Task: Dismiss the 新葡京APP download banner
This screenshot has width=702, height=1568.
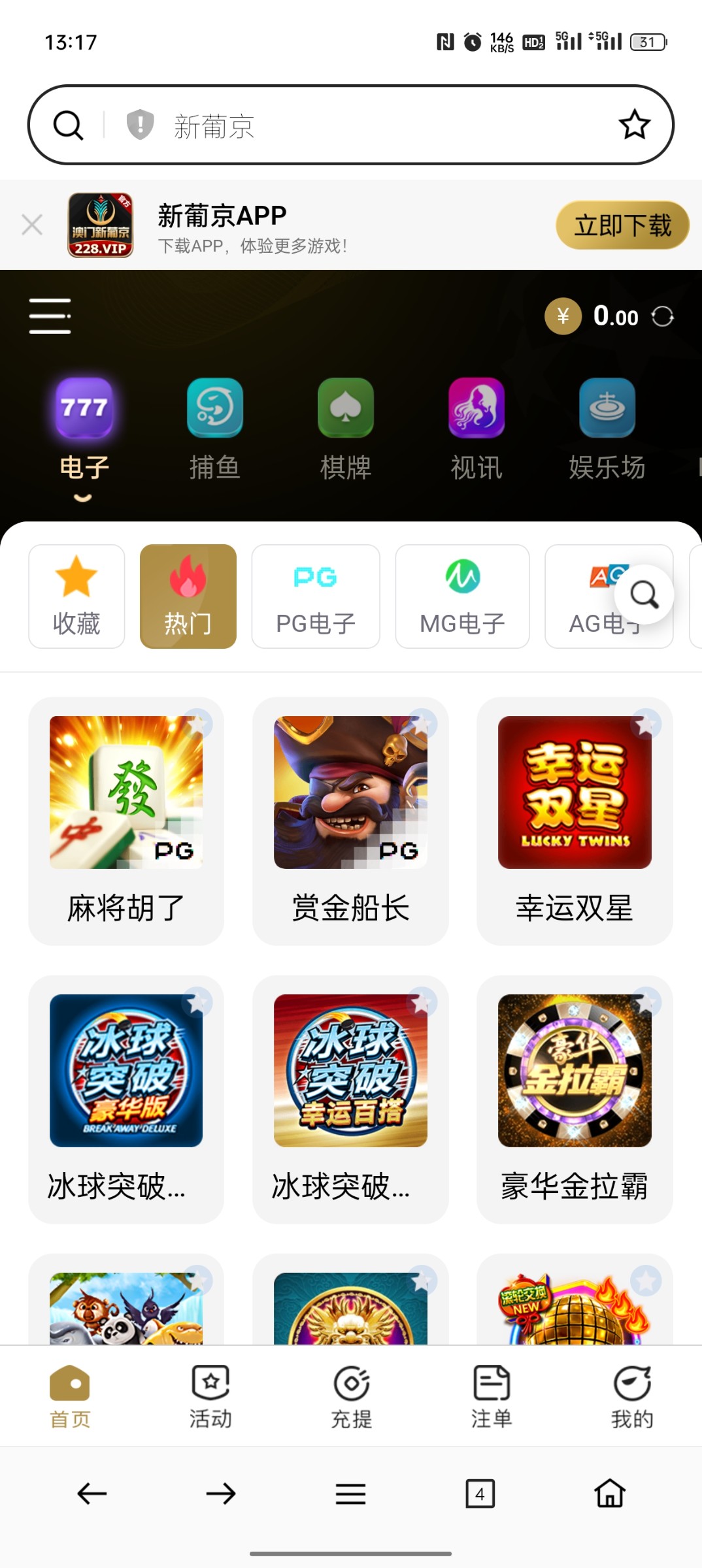Action: click(x=32, y=224)
